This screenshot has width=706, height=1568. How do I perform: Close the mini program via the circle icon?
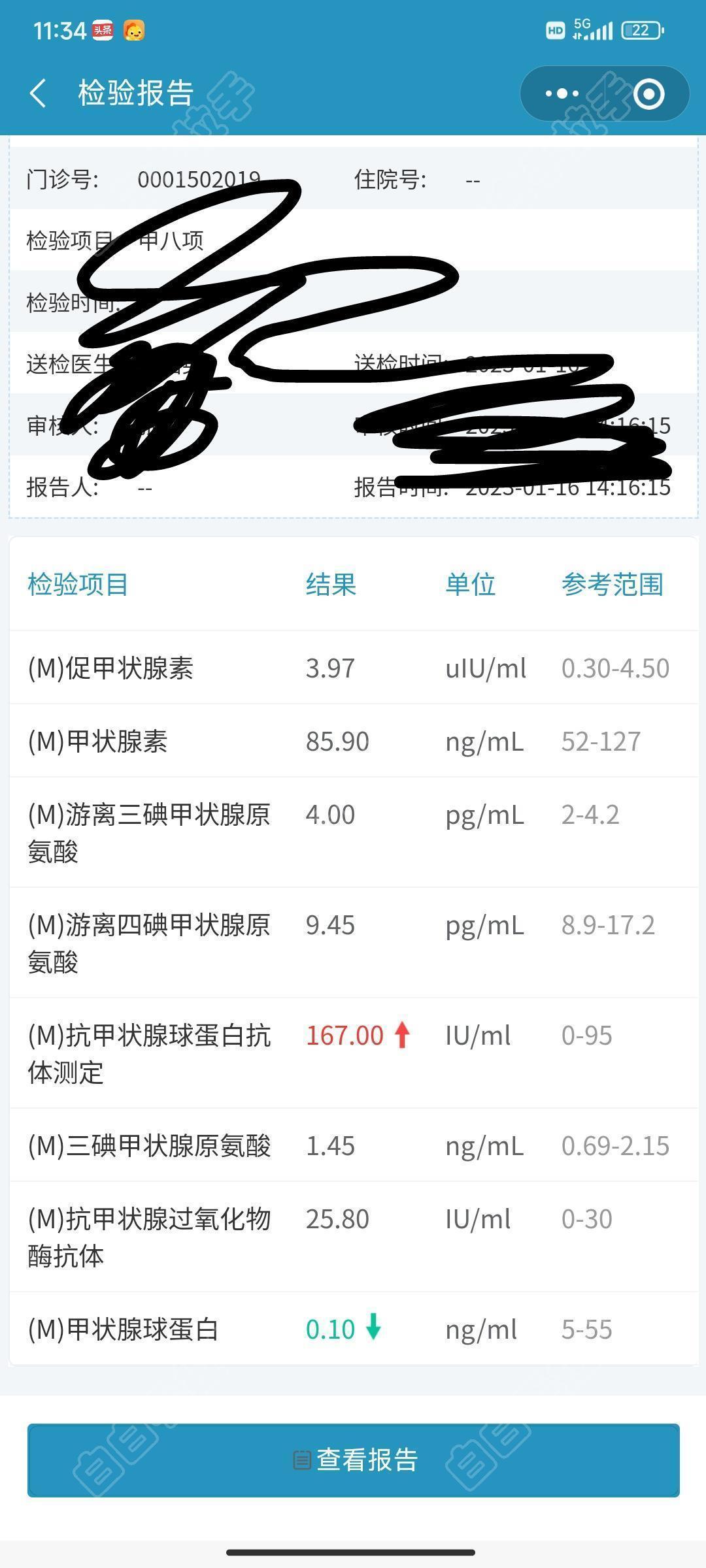649,93
